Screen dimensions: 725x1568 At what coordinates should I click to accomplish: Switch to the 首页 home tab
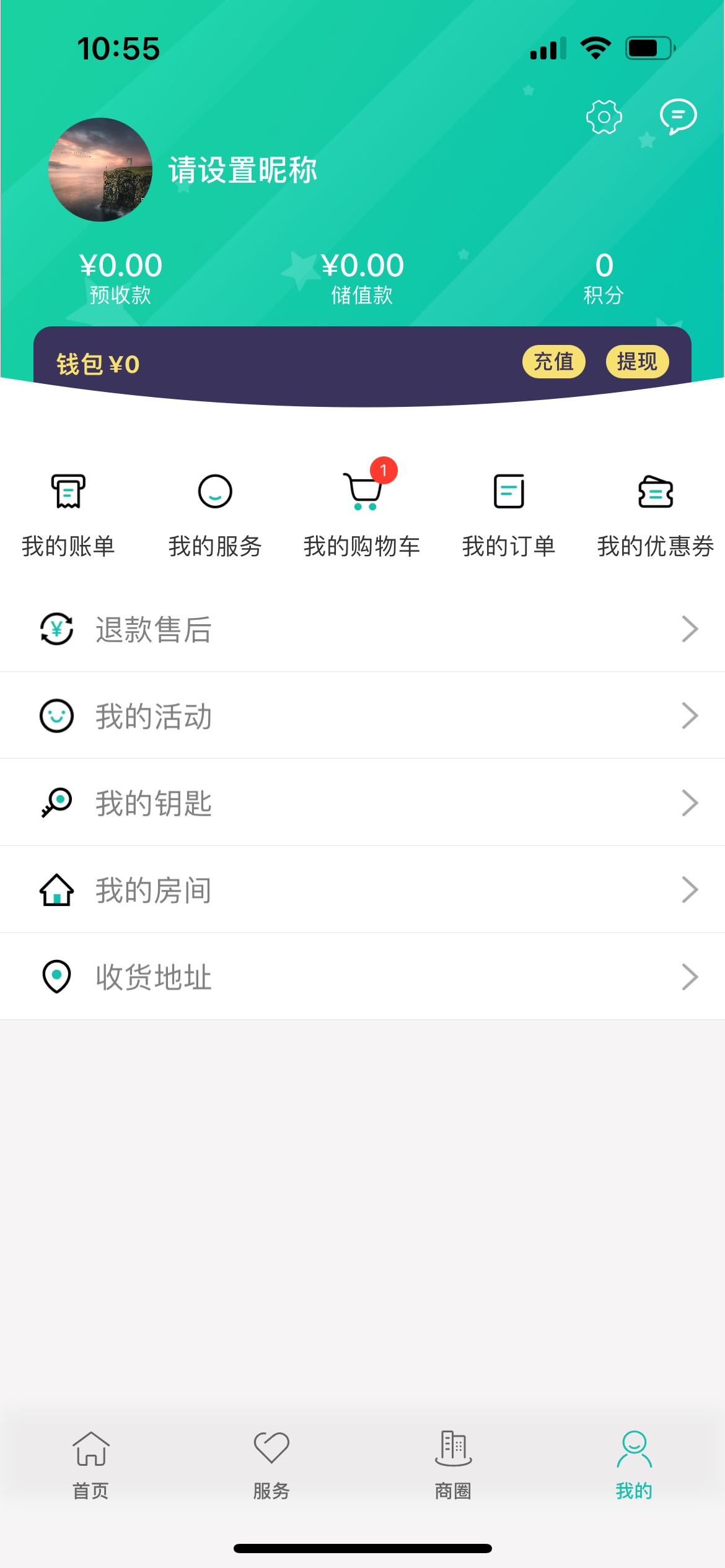click(91, 1465)
